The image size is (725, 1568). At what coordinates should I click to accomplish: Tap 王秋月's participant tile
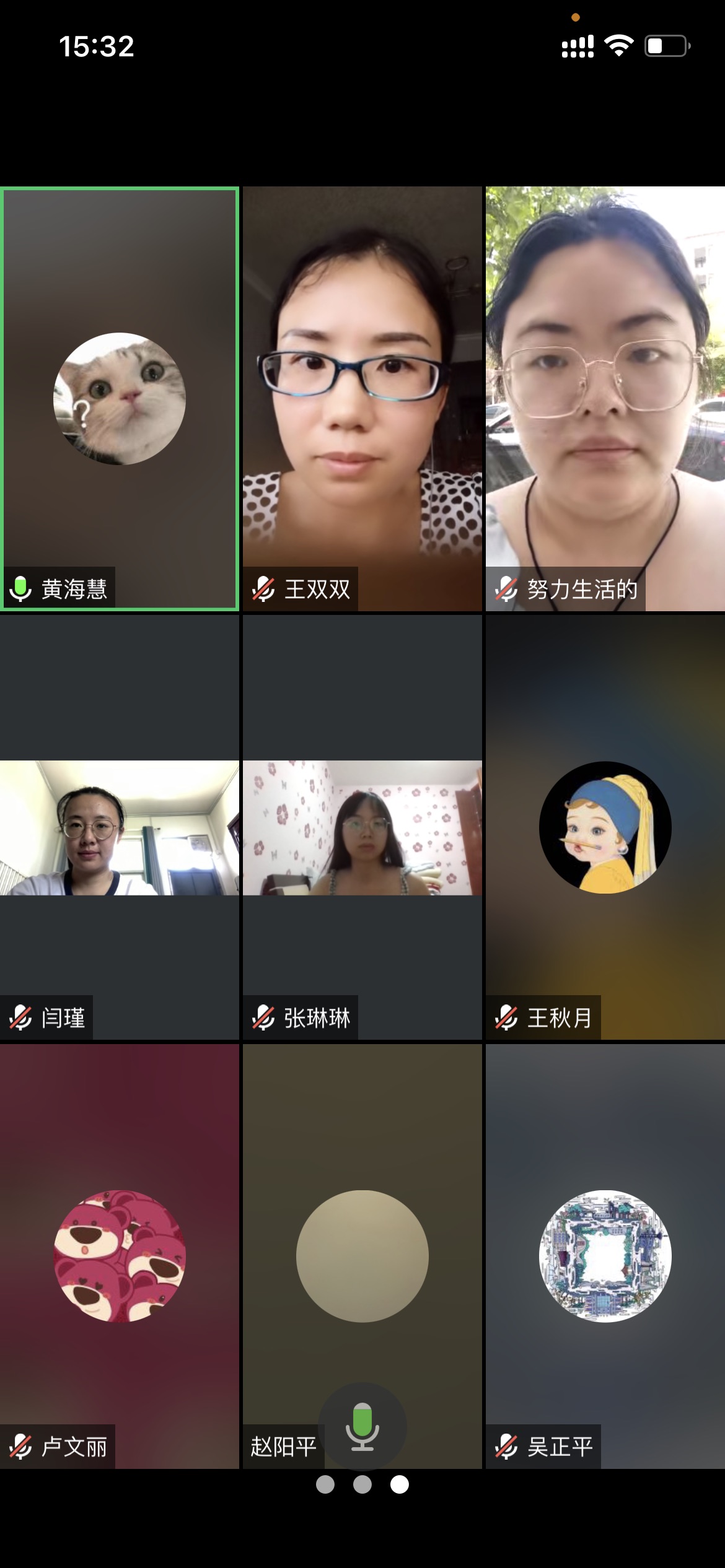pos(605,827)
